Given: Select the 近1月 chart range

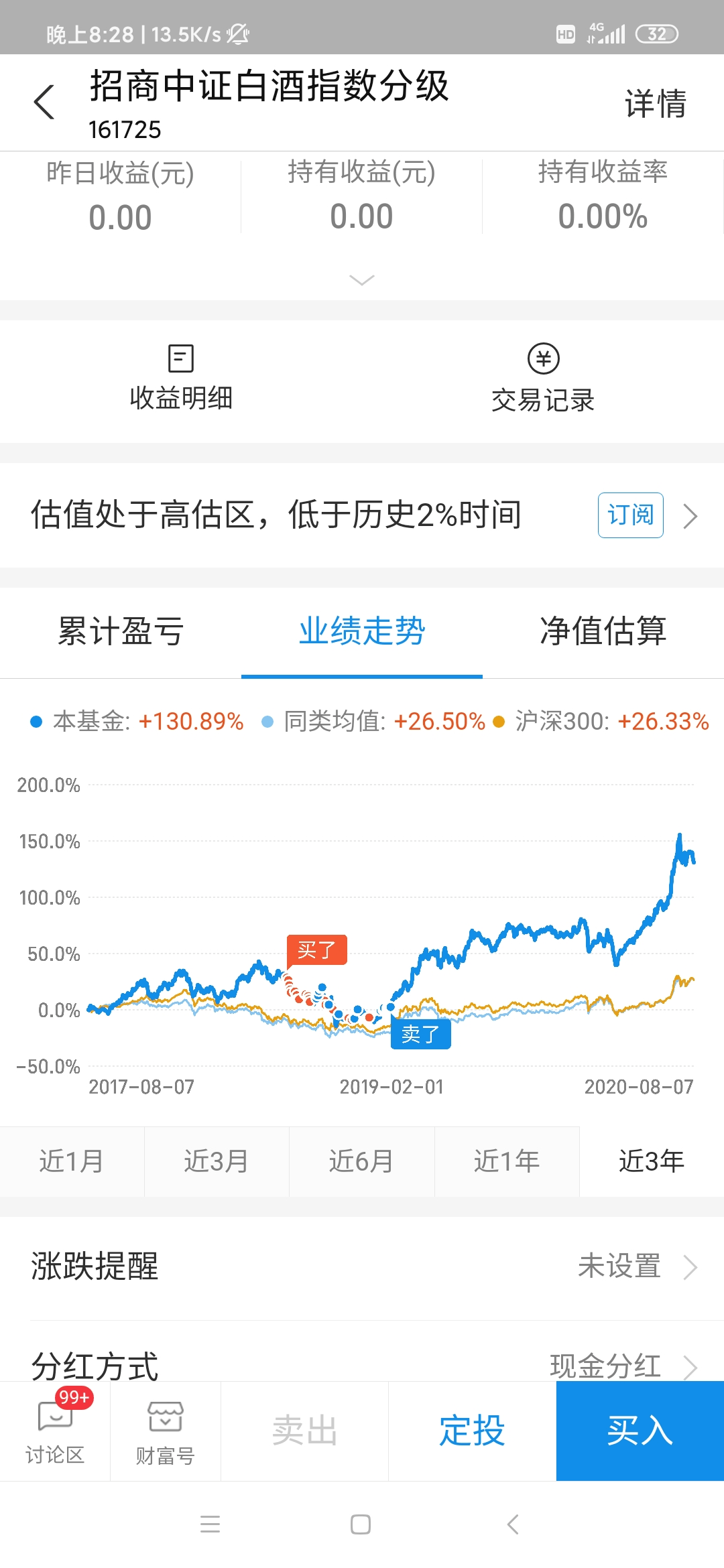Looking at the screenshot, I should [72, 1162].
